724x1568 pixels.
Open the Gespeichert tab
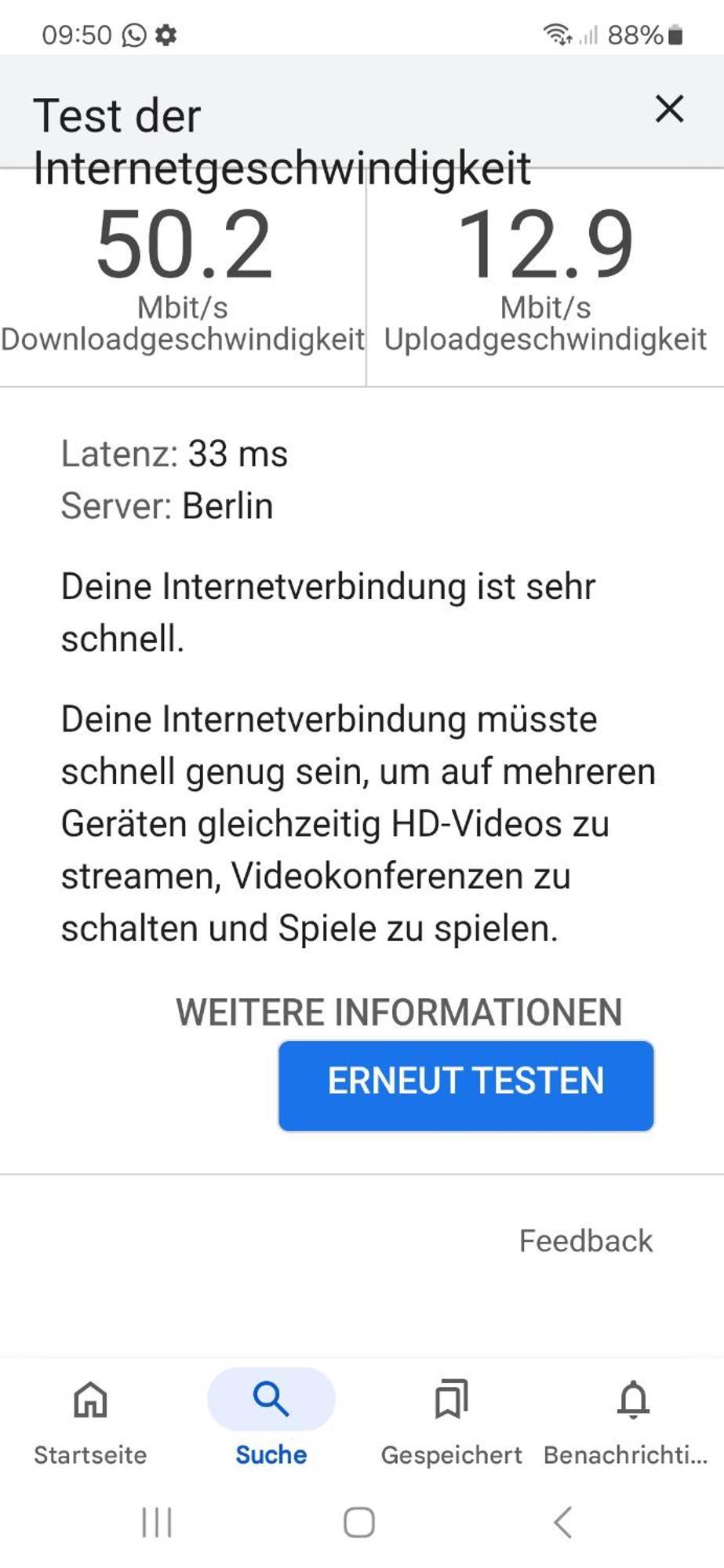pyautogui.click(x=452, y=1421)
